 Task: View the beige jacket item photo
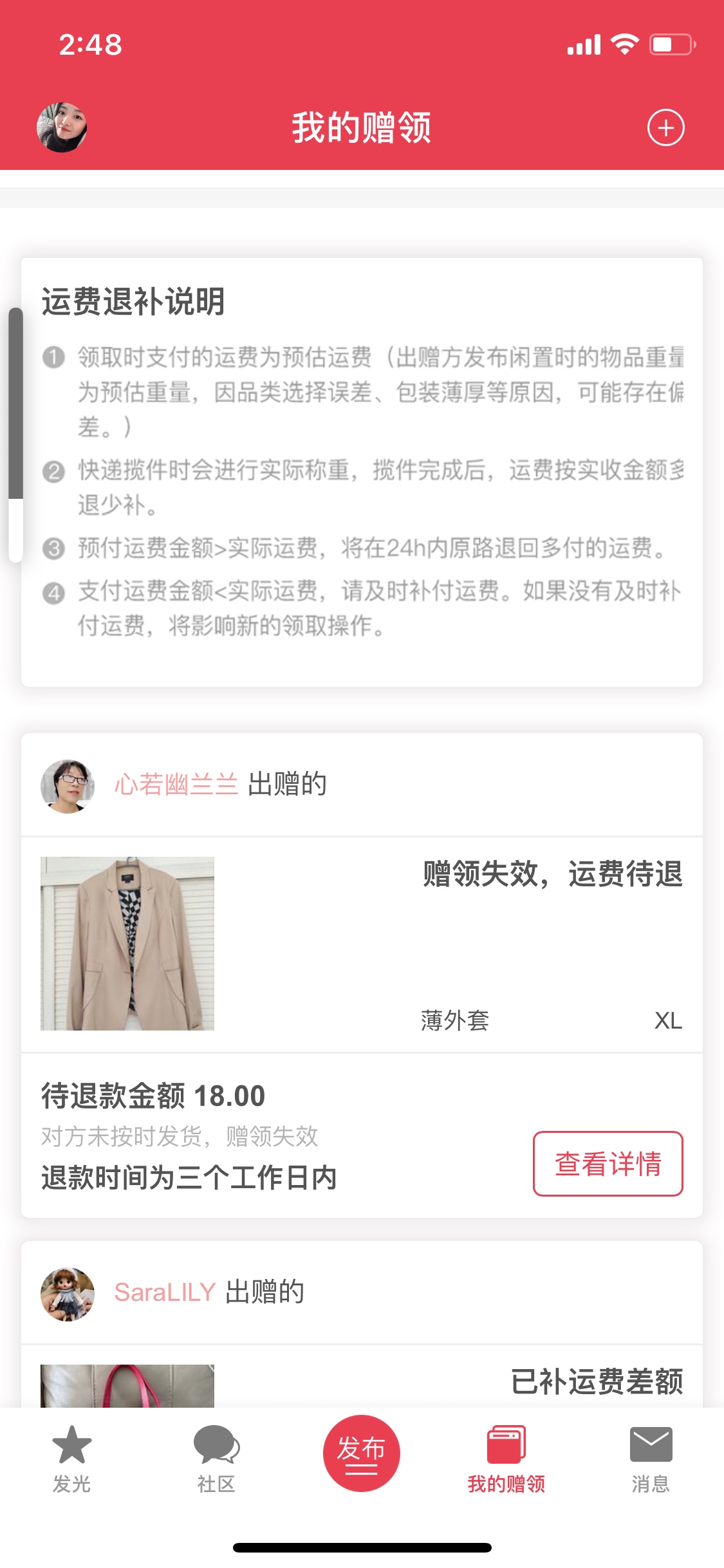[127, 944]
